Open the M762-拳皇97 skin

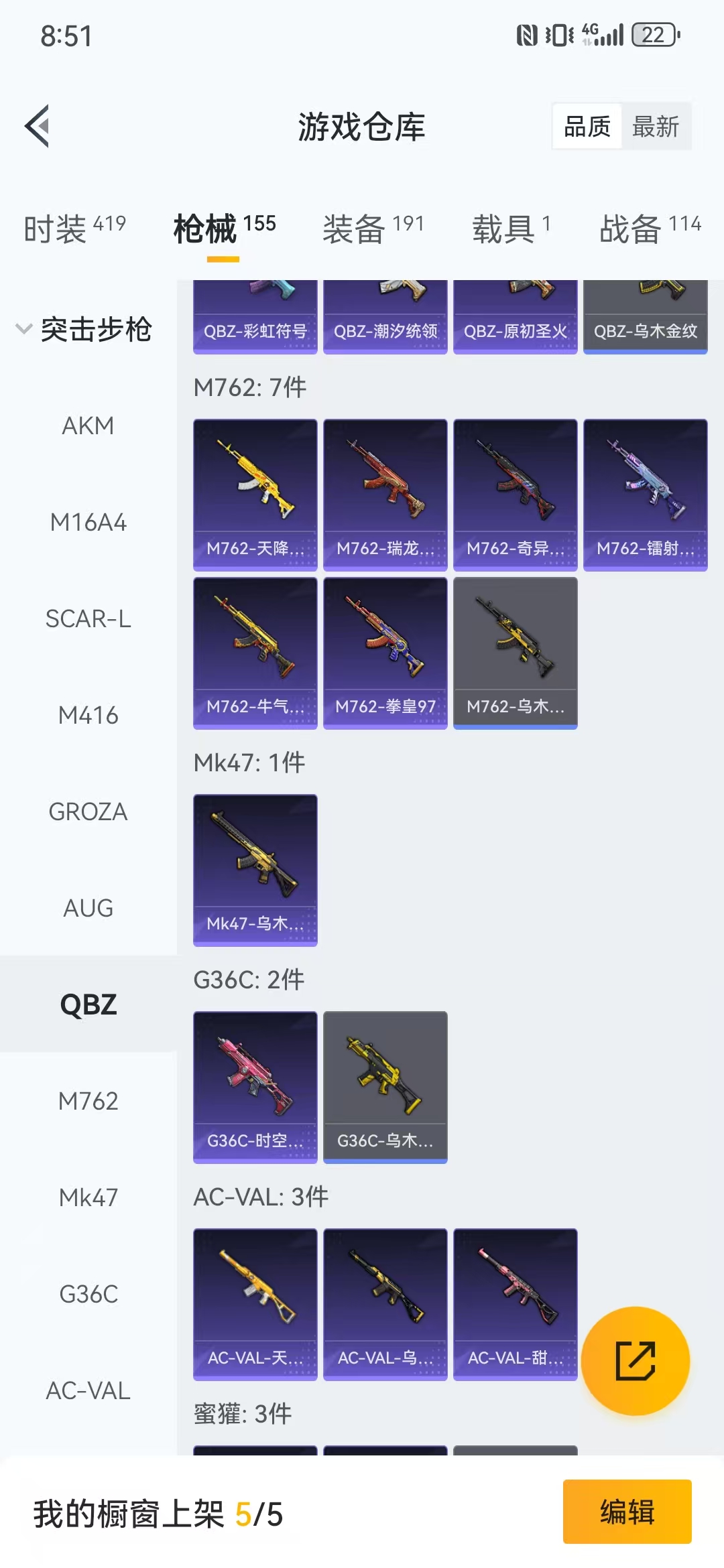pos(385,653)
